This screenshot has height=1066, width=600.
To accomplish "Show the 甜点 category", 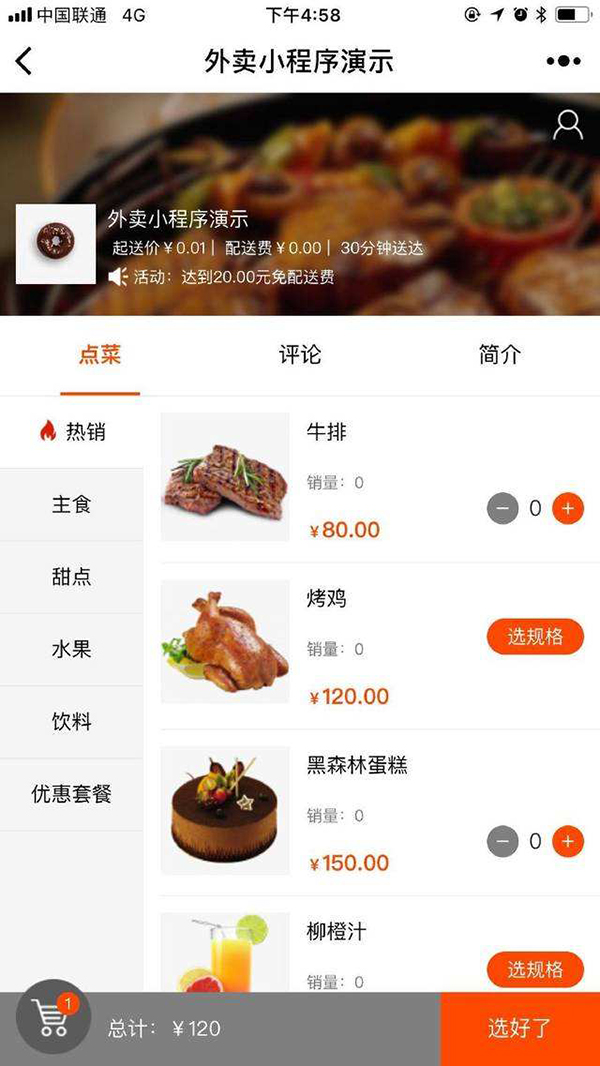I will 72,577.
